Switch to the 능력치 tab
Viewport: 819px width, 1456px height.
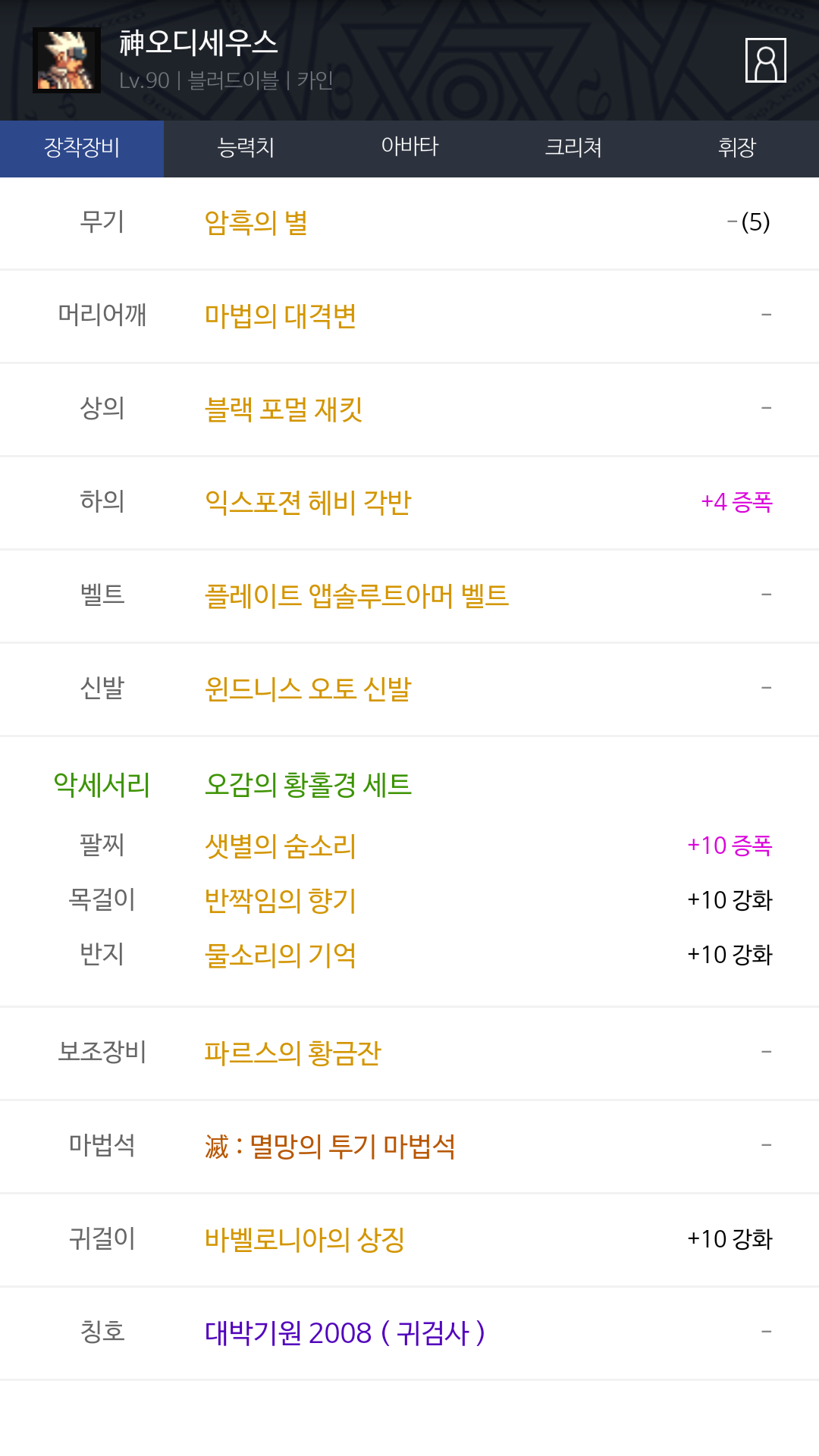[246, 148]
